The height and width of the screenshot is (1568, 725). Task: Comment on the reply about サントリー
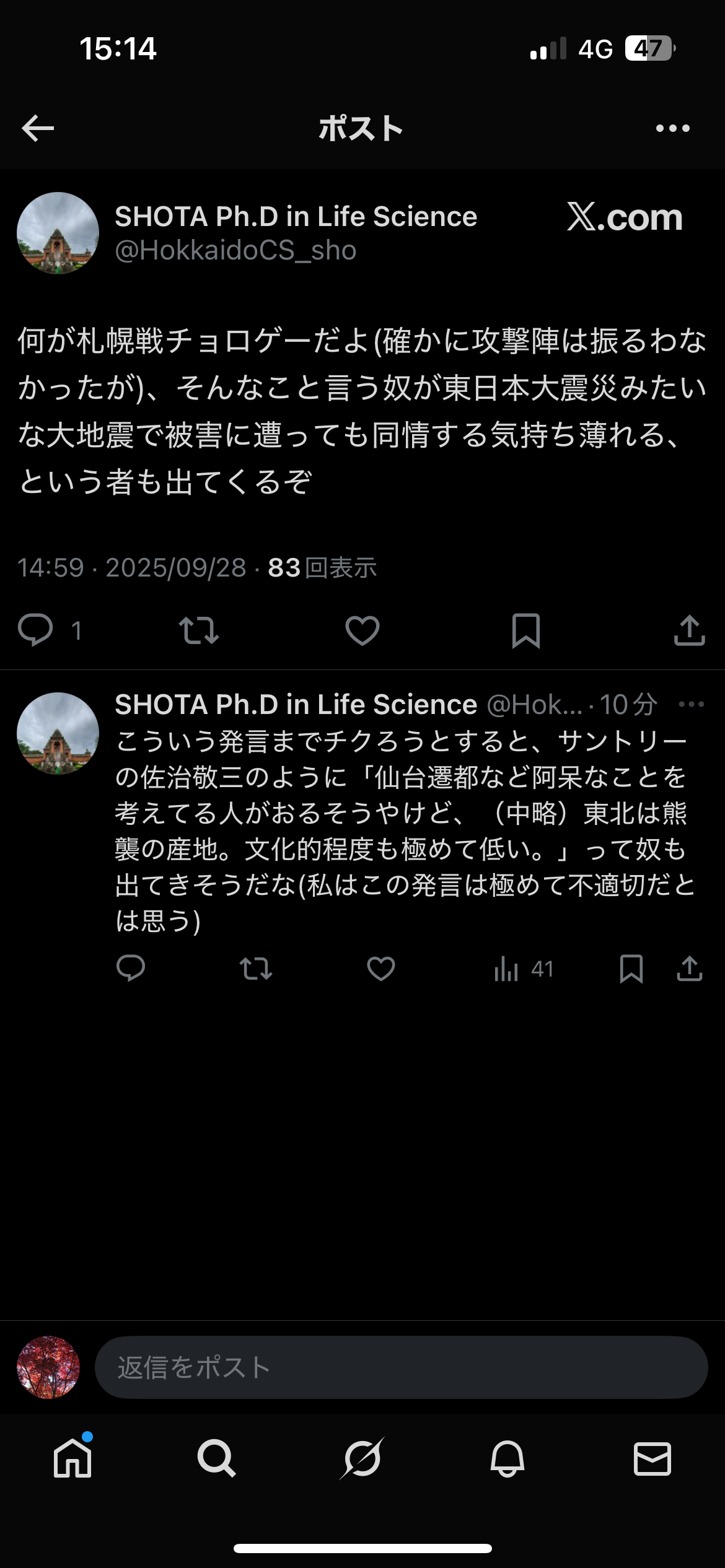point(131,969)
